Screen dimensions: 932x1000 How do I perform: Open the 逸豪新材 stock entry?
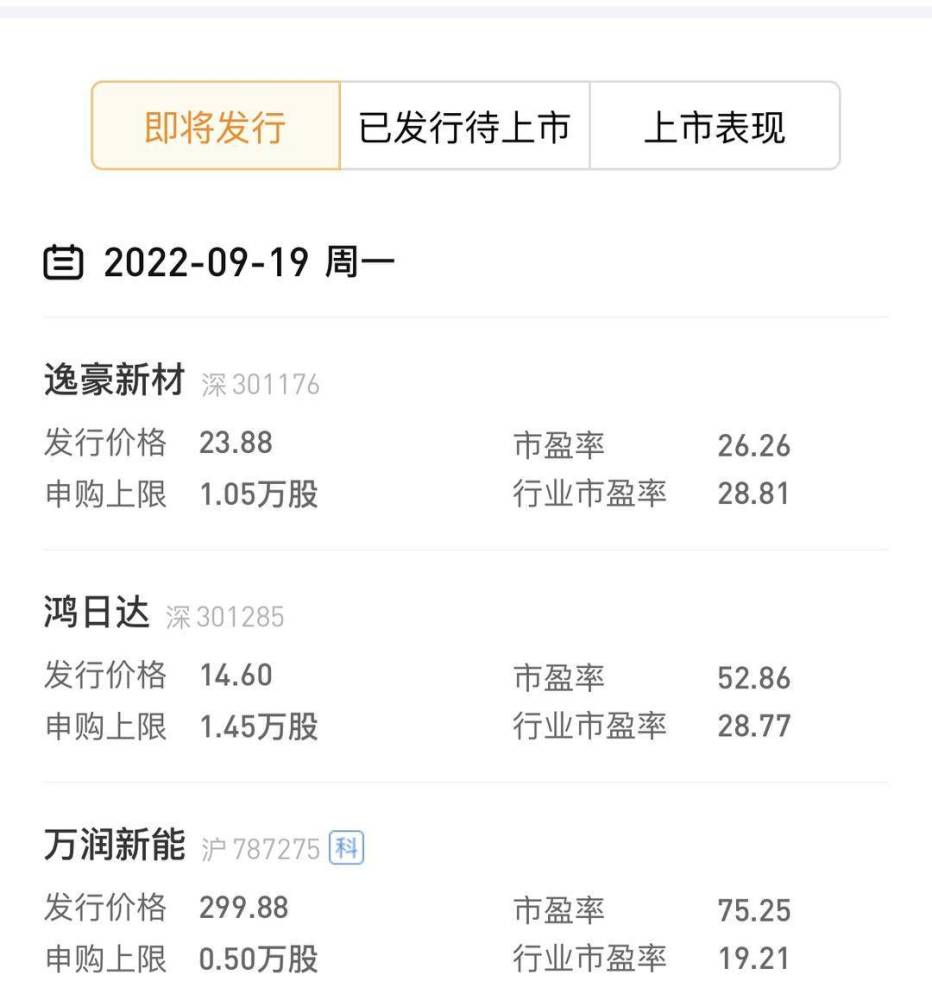coord(115,383)
